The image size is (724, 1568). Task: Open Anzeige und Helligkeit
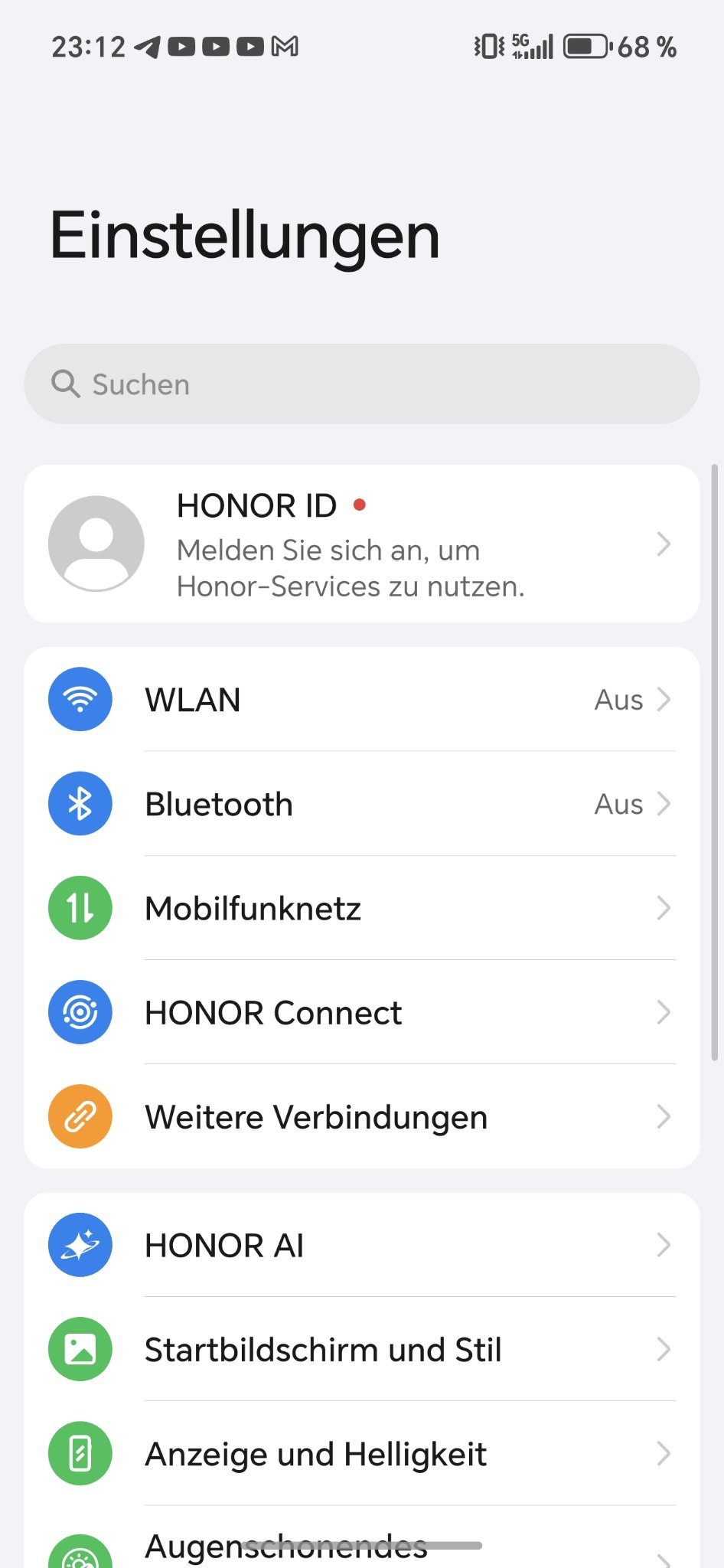(x=362, y=1453)
